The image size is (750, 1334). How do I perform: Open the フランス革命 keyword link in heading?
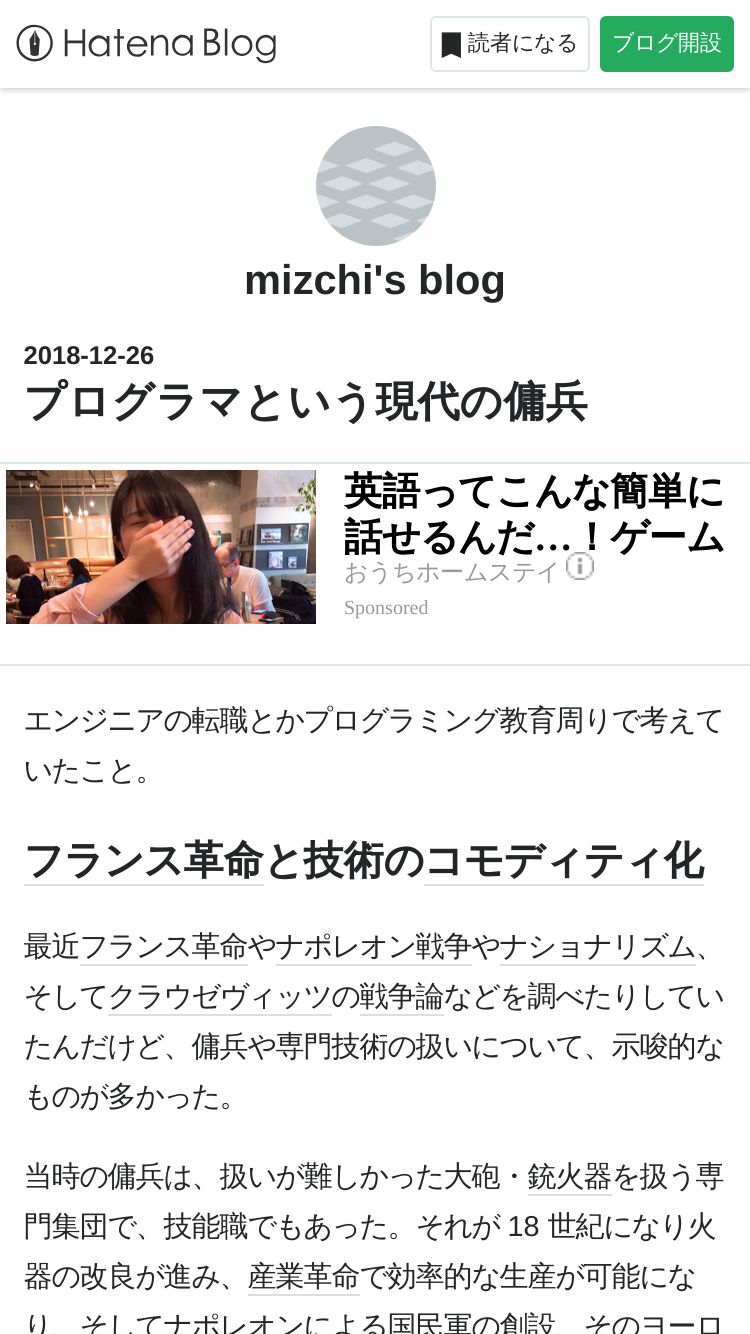point(143,861)
